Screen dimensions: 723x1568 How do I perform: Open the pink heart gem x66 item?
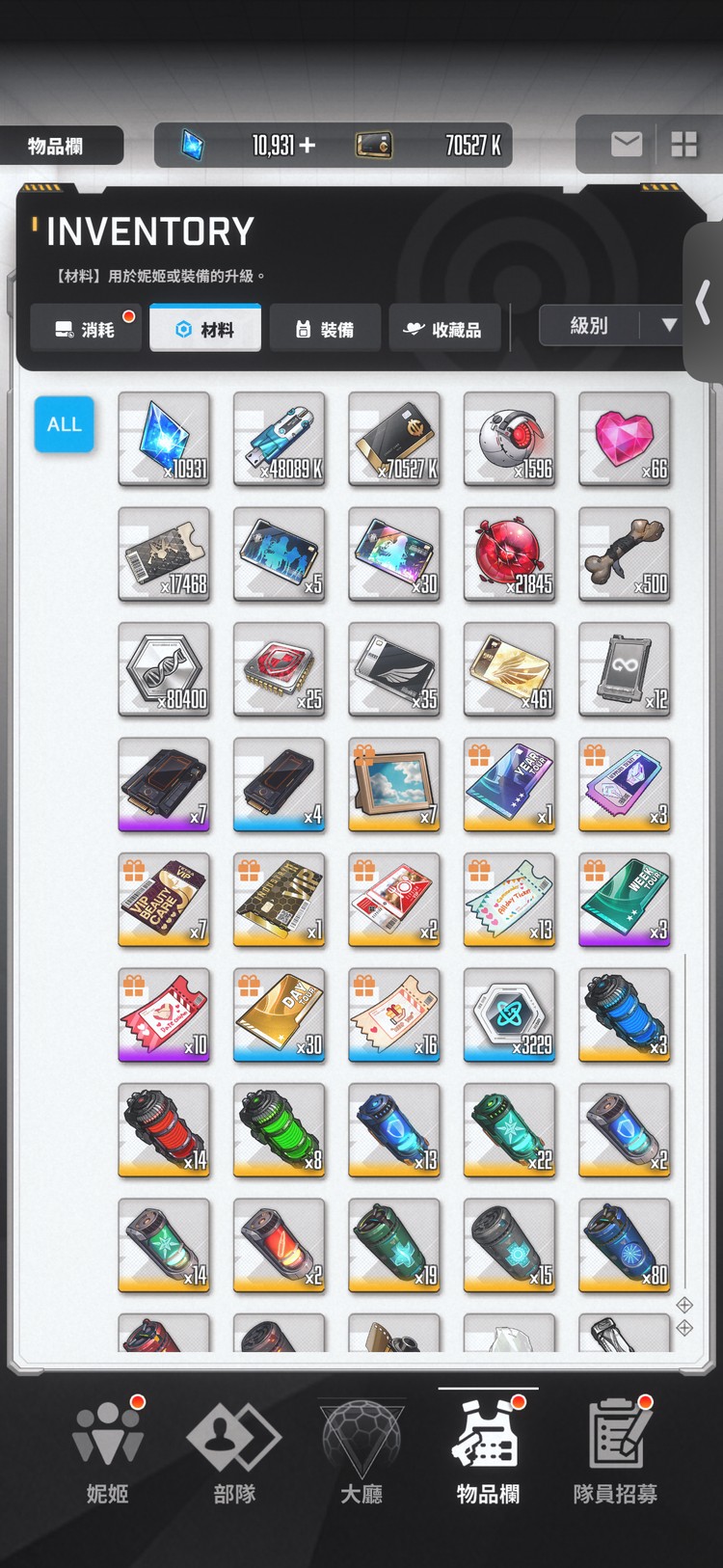[x=625, y=439]
